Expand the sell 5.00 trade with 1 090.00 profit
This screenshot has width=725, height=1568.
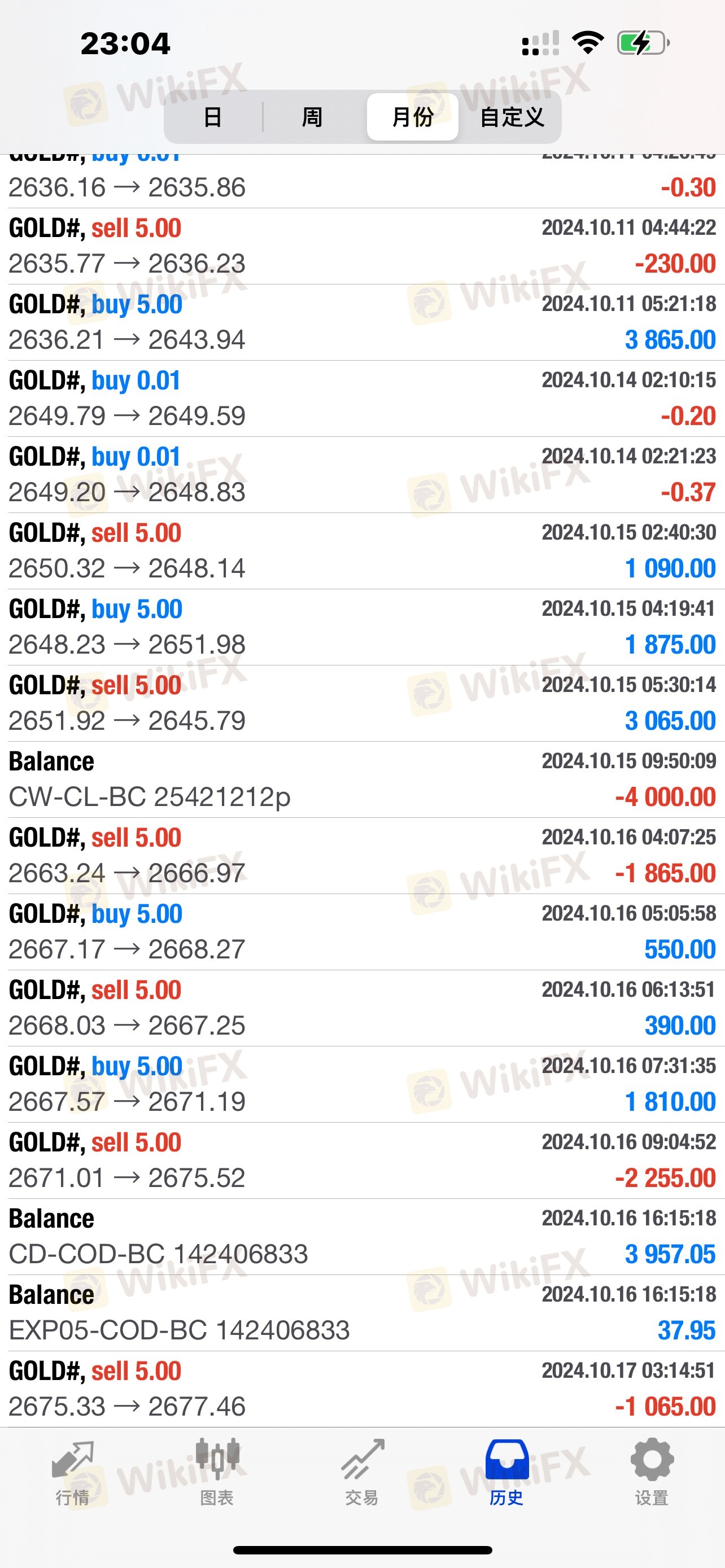click(362, 551)
